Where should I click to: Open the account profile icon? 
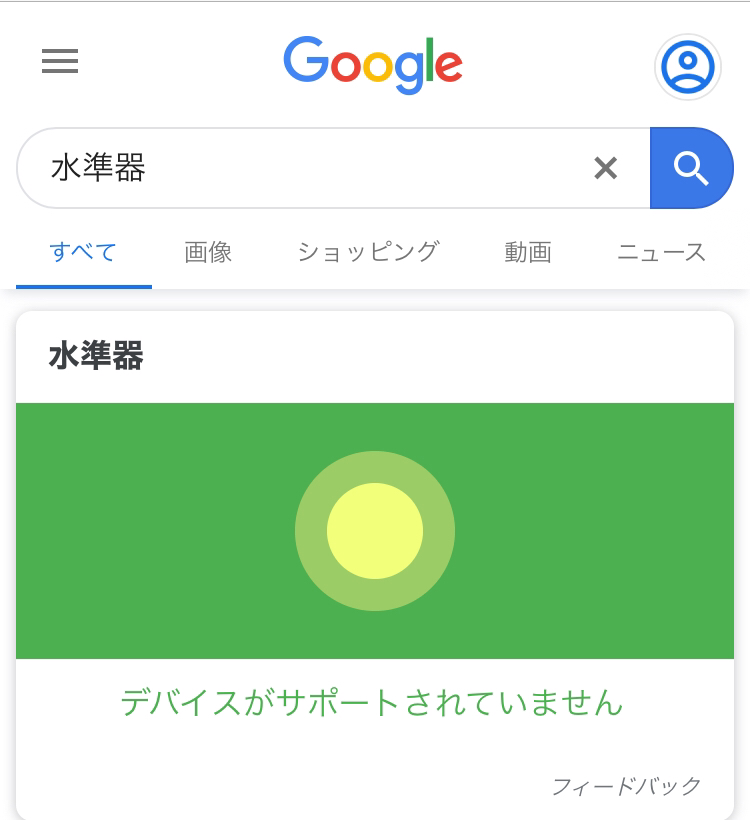pyautogui.click(x=688, y=67)
